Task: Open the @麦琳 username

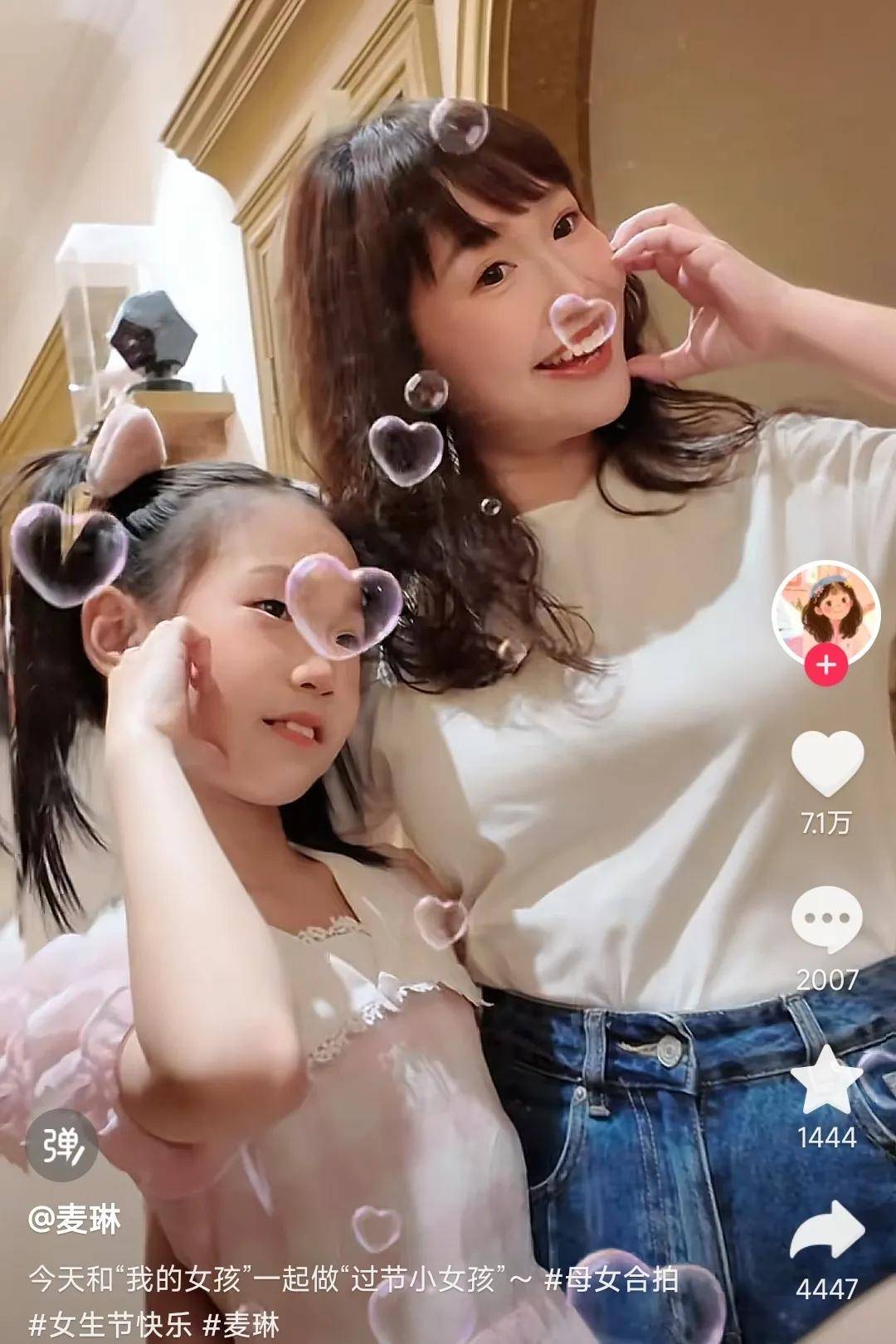Action: [75, 1220]
